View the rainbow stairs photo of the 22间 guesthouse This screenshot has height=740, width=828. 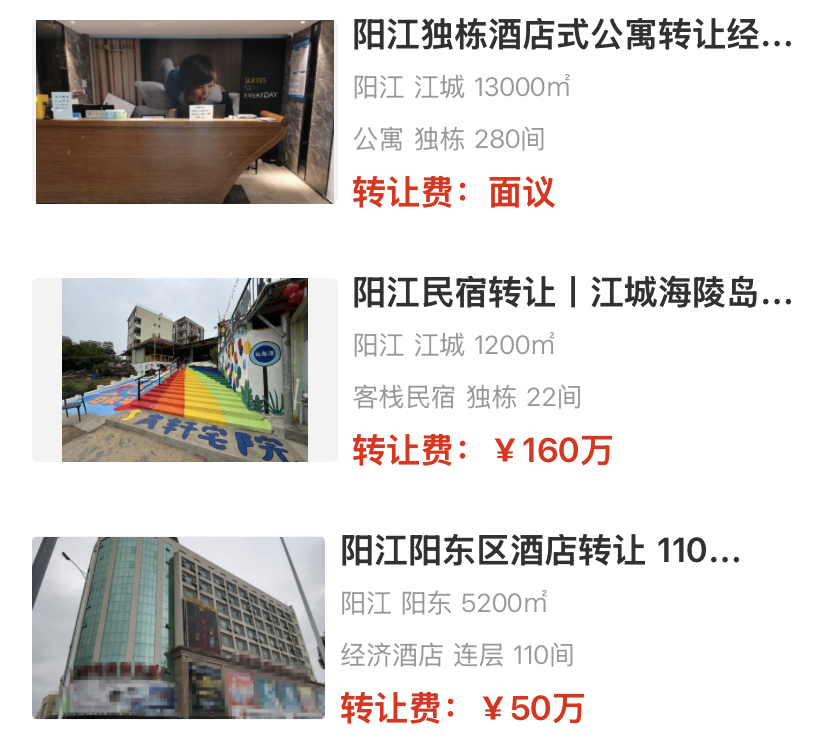(x=185, y=370)
